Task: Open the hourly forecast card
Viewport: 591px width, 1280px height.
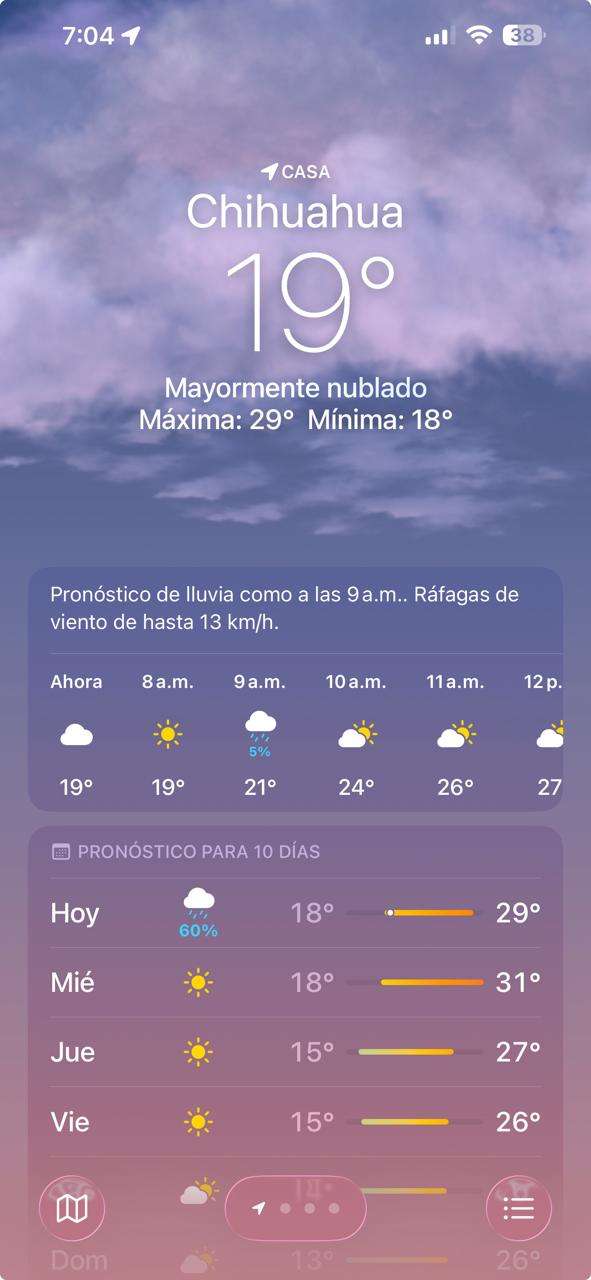Action: [295, 689]
